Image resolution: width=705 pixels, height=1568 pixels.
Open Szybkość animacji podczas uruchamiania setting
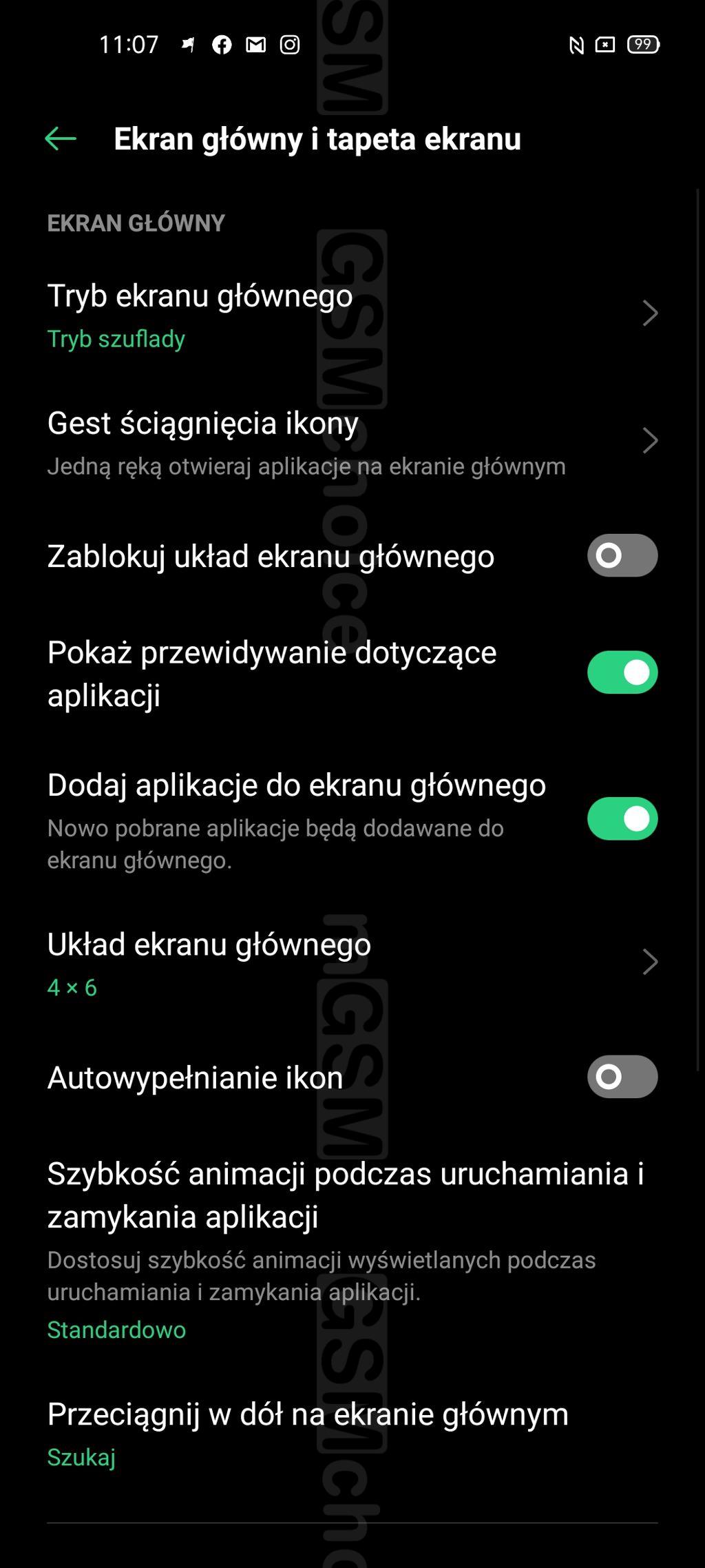click(352, 1249)
